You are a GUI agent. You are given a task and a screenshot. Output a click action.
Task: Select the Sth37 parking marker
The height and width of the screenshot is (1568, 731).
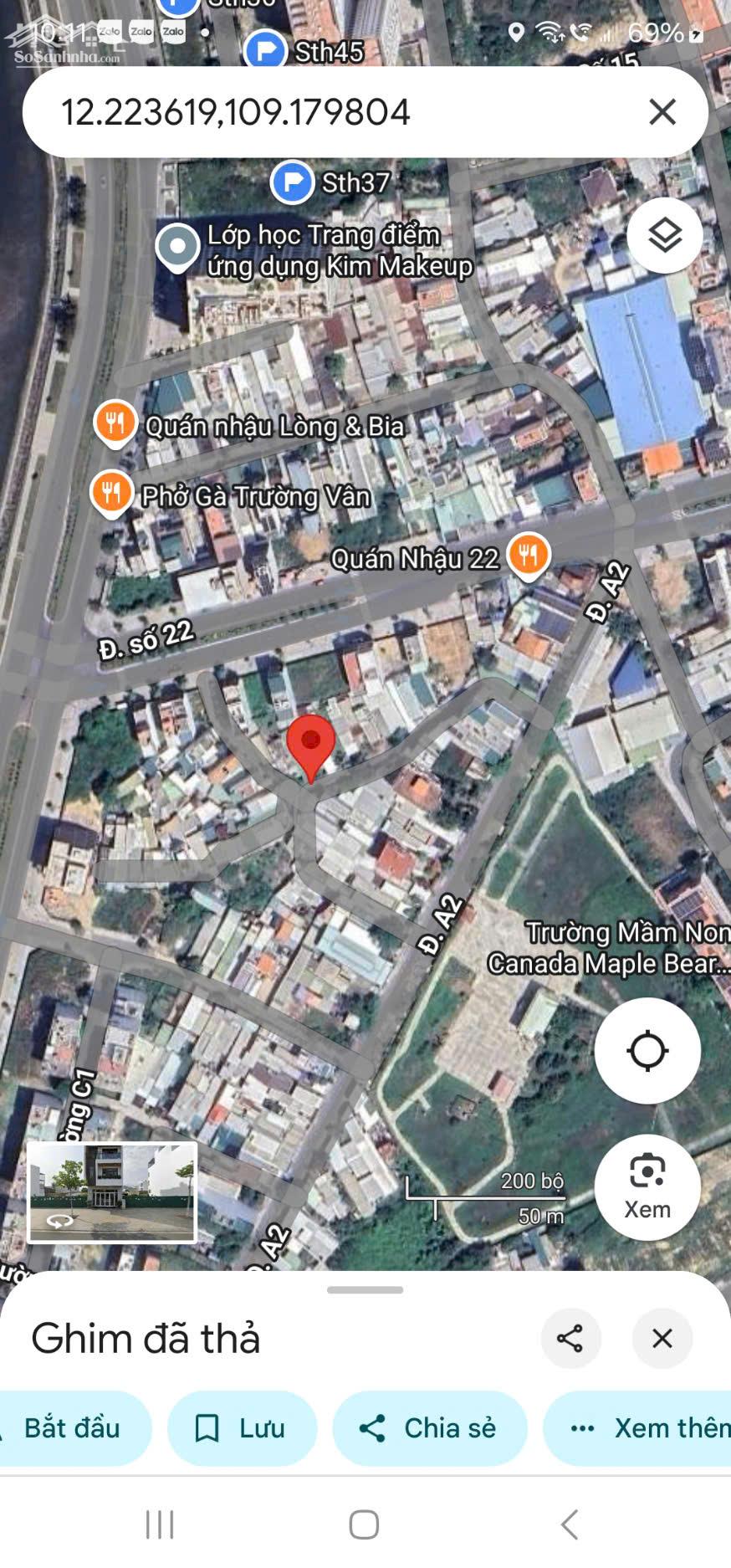[x=293, y=182]
